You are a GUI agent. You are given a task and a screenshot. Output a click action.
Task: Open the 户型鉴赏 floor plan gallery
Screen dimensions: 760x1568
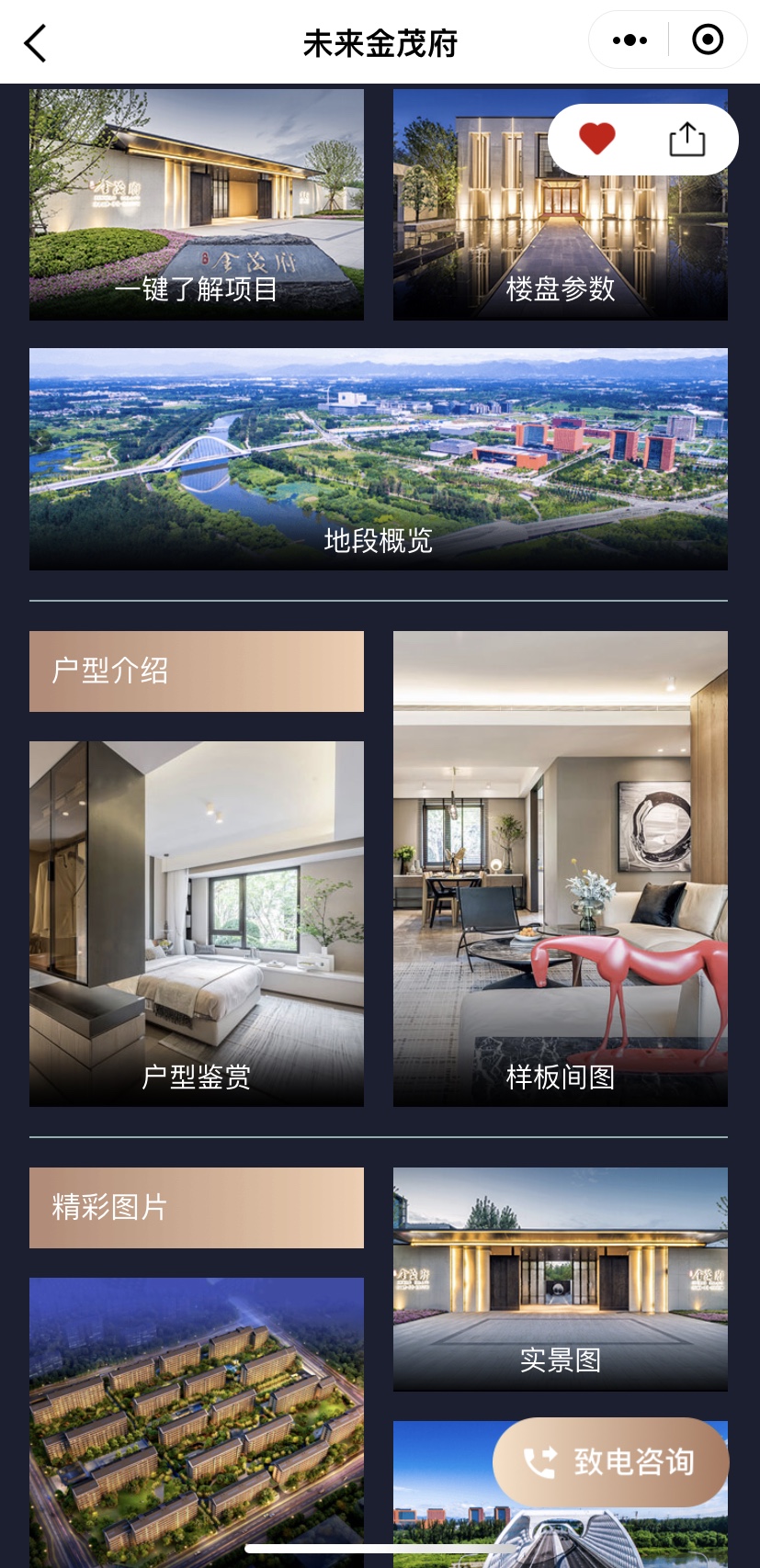pyautogui.click(x=196, y=923)
